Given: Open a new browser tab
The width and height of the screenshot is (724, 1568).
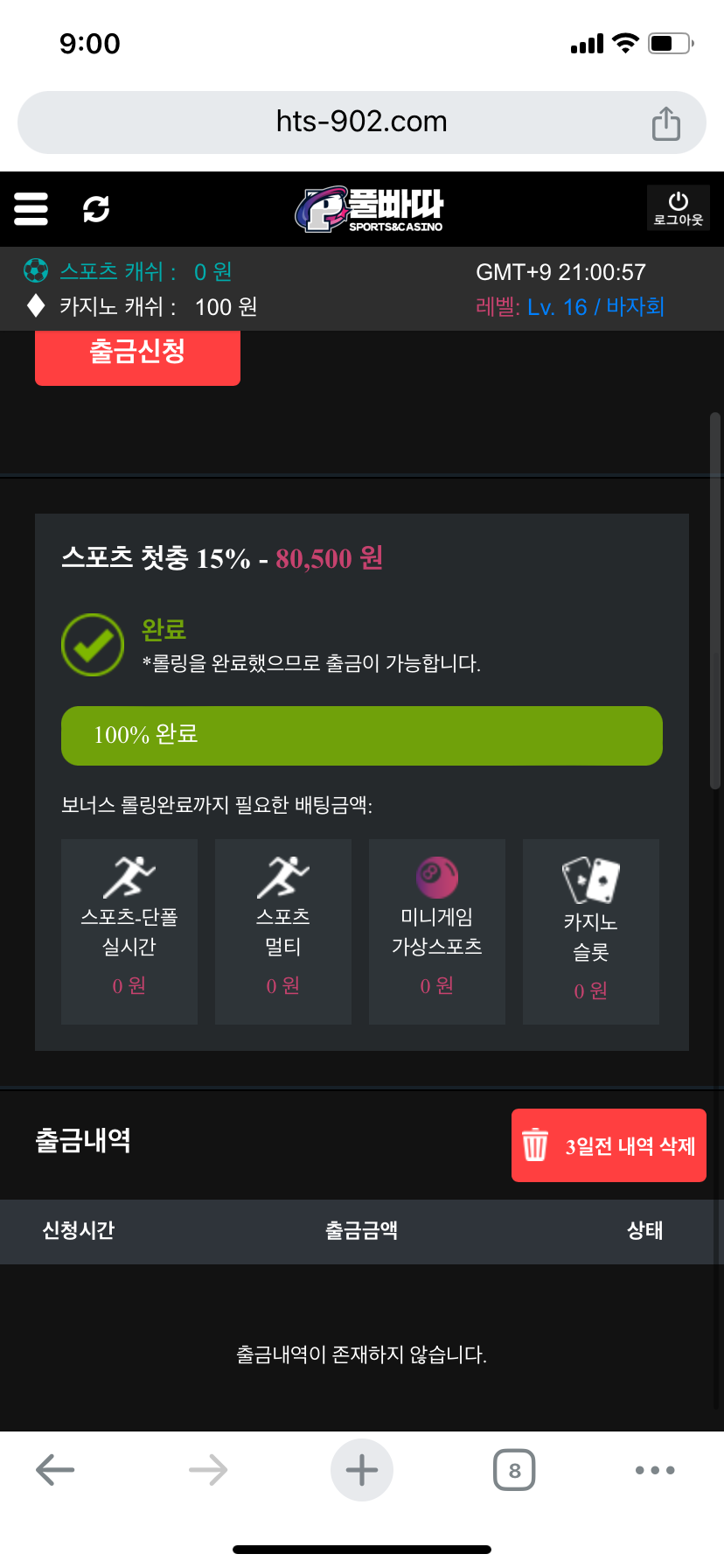Looking at the screenshot, I should (x=361, y=1470).
